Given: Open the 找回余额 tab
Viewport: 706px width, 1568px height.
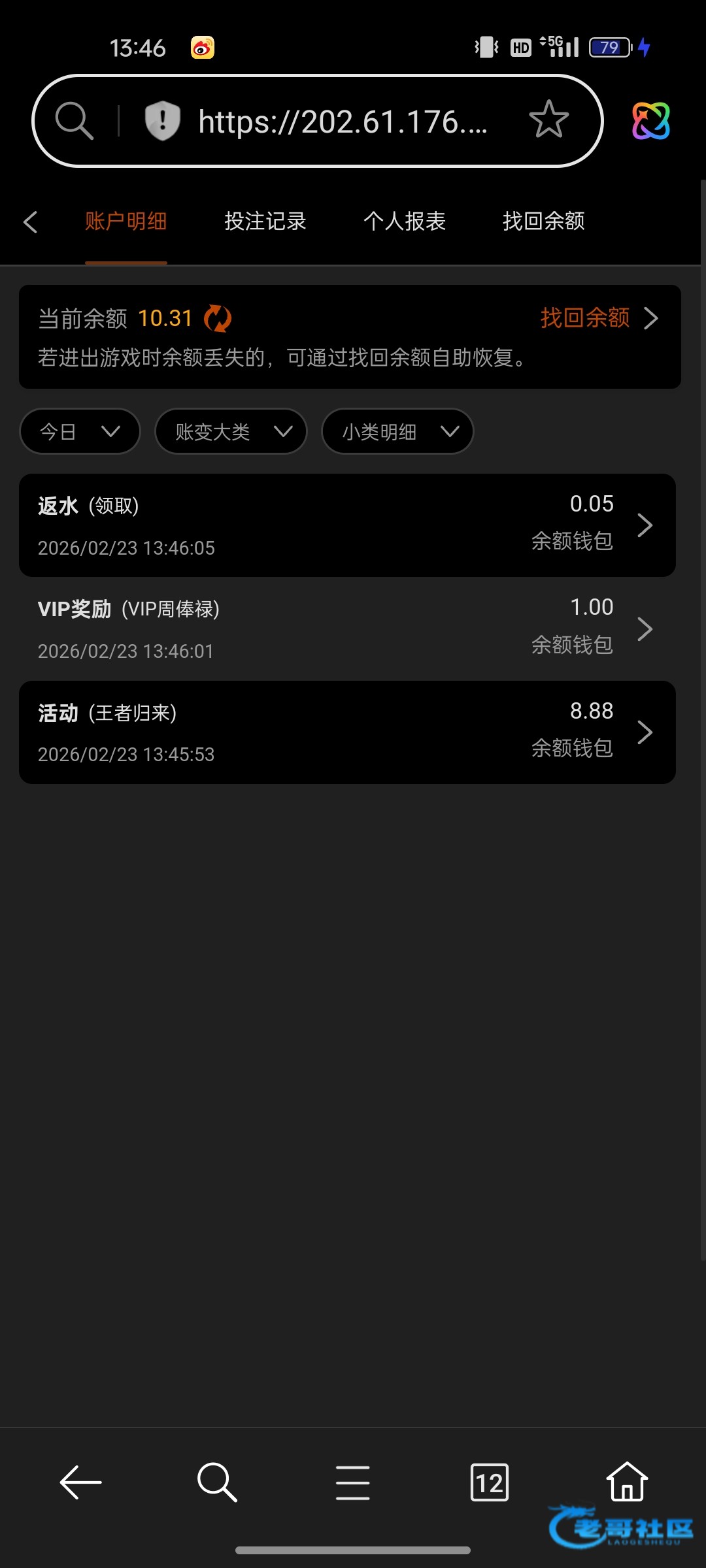Looking at the screenshot, I should coord(543,222).
